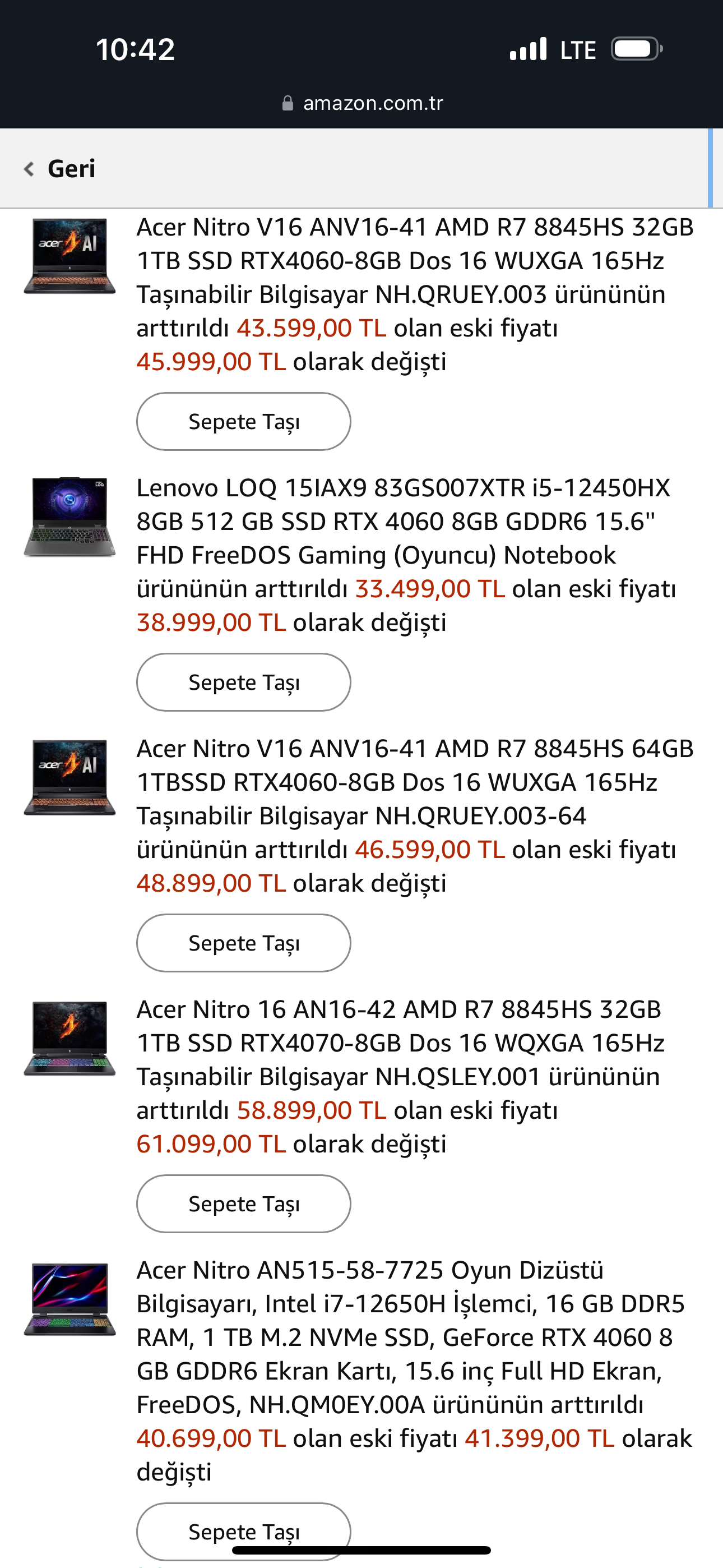The width and height of the screenshot is (723, 1568).
Task: Open Acer Nitro 16 AN16-42 product image
Action: (x=69, y=1038)
